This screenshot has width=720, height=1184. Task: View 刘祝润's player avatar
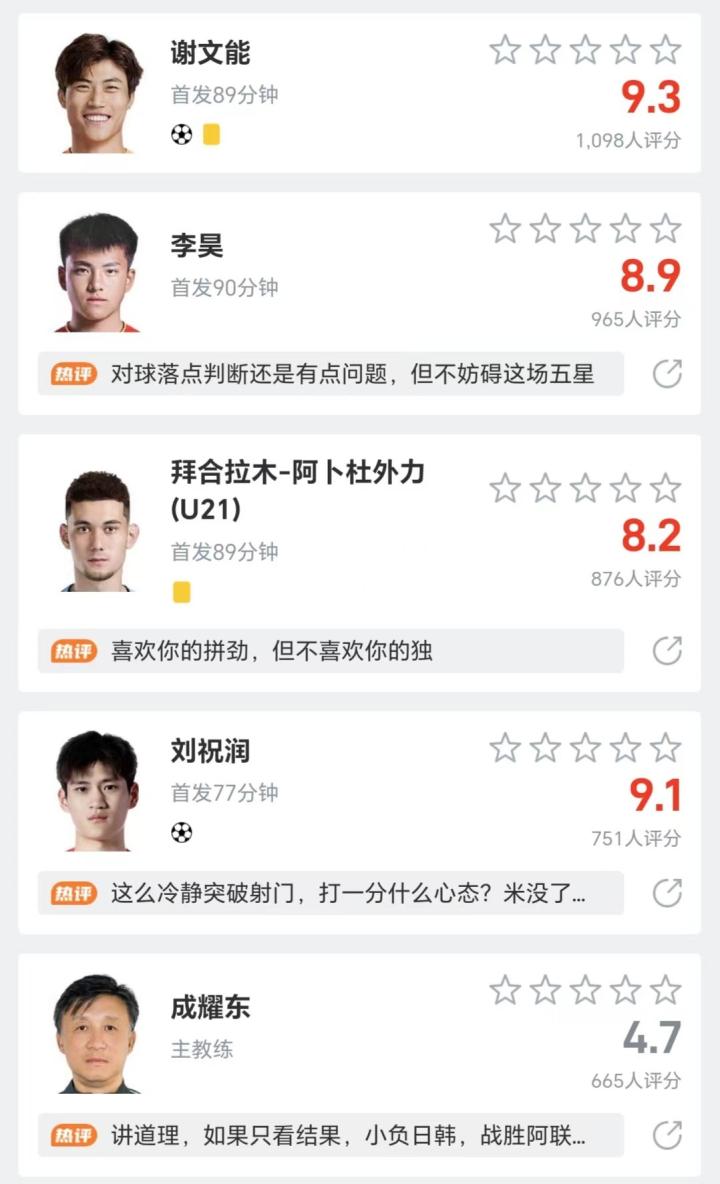pyautogui.click(x=98, y=790)
